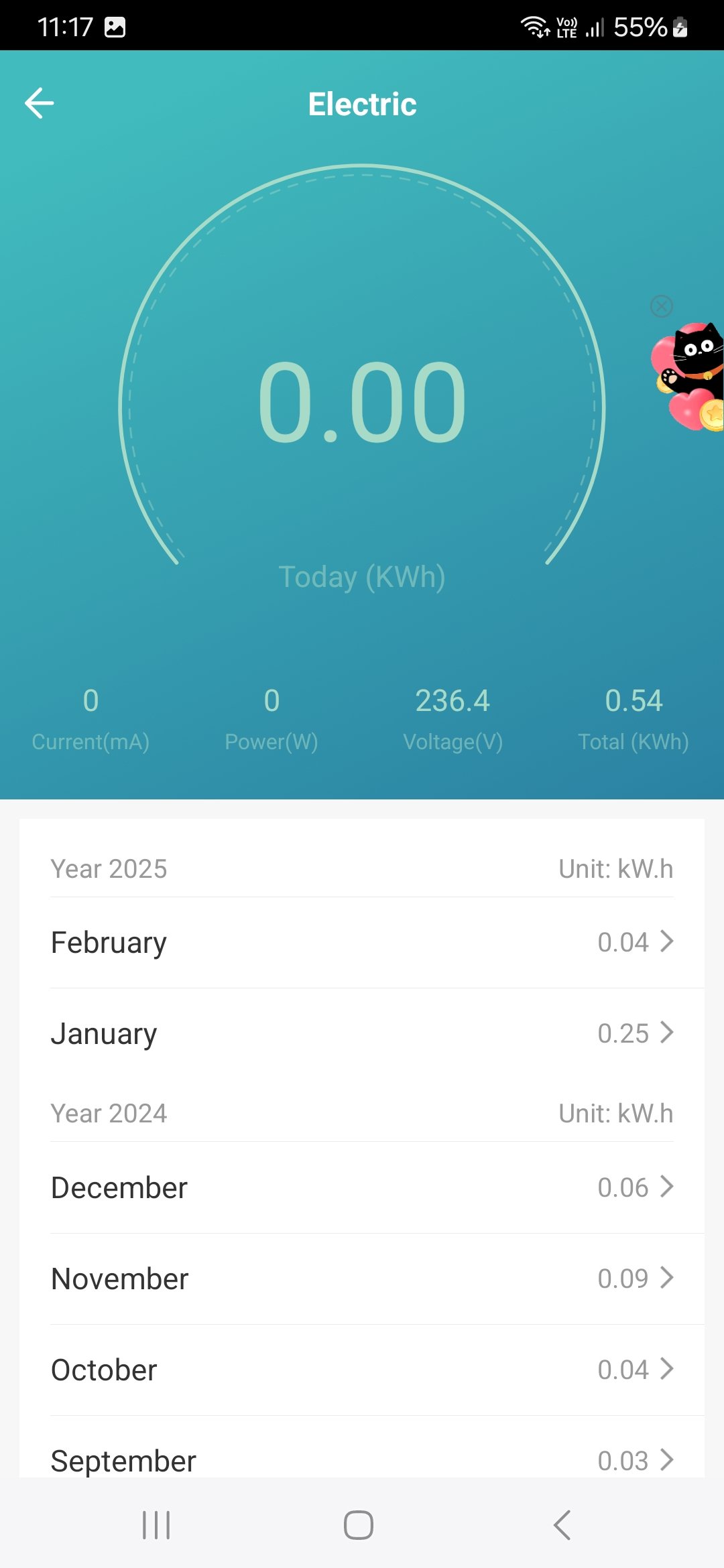Dismiss the floating cat promotion

(x=662, y=306)
